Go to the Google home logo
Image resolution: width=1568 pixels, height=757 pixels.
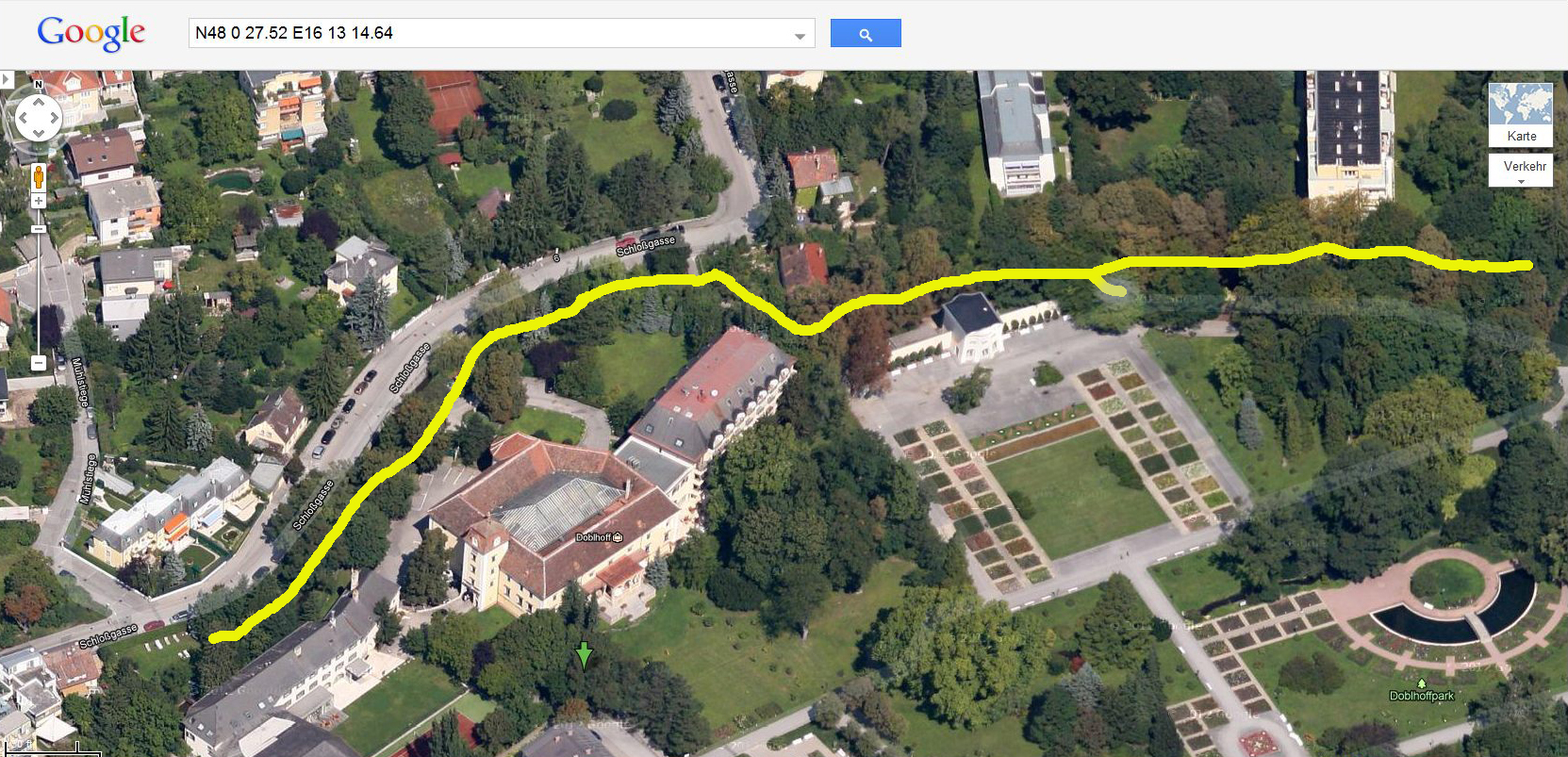click(x=91, y=33)
